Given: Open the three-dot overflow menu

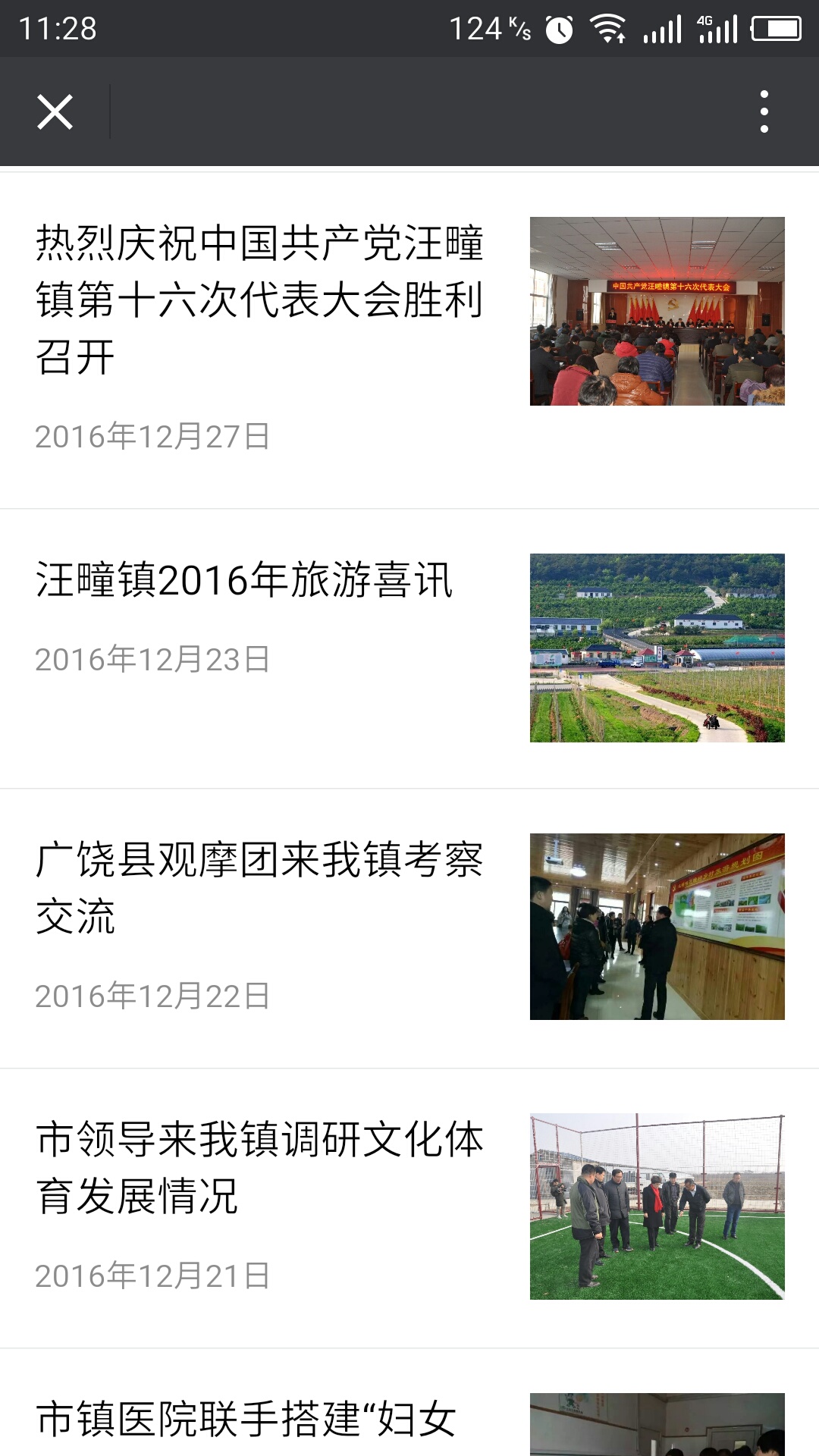Looking at the screenshot, I should coord(764,111).
